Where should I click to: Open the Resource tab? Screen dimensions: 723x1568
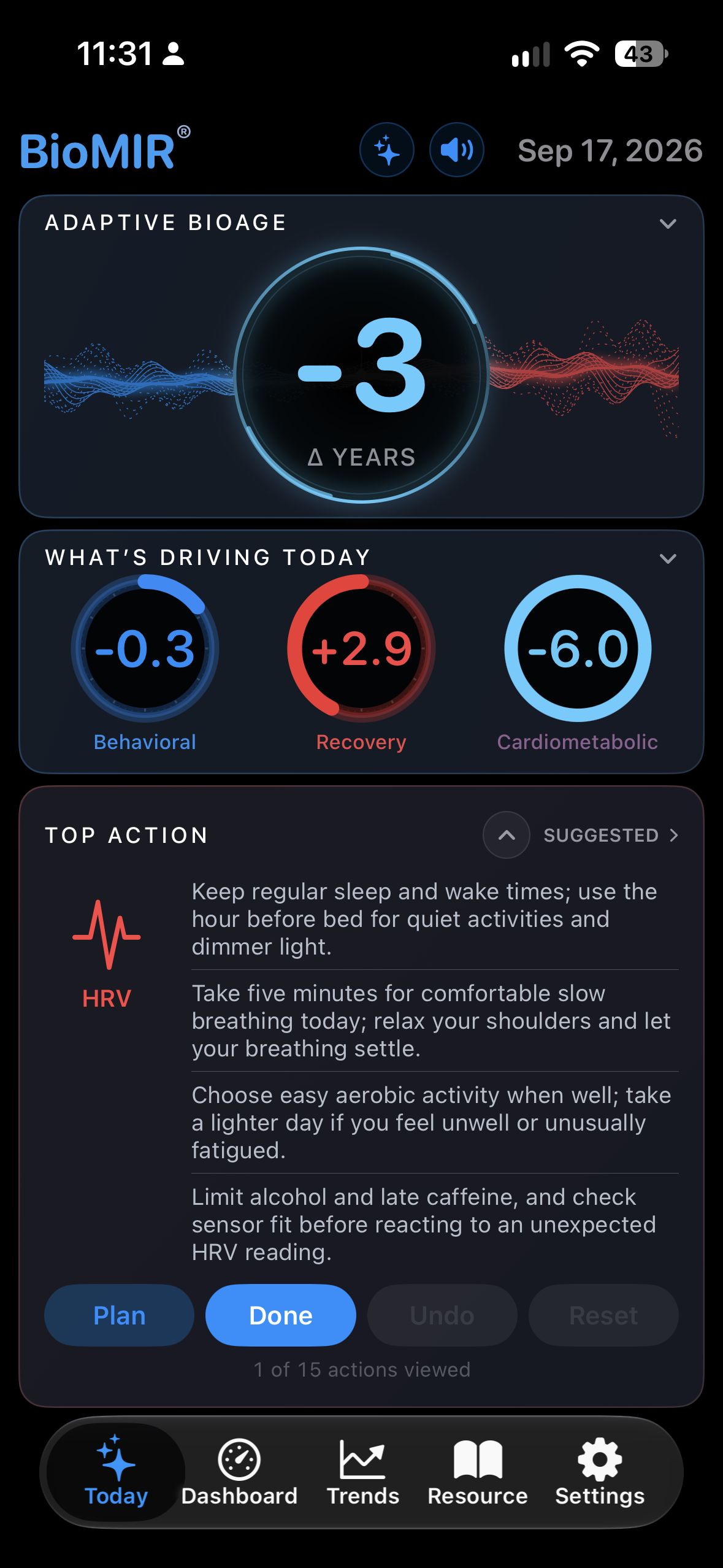[x=478, y=1472]
